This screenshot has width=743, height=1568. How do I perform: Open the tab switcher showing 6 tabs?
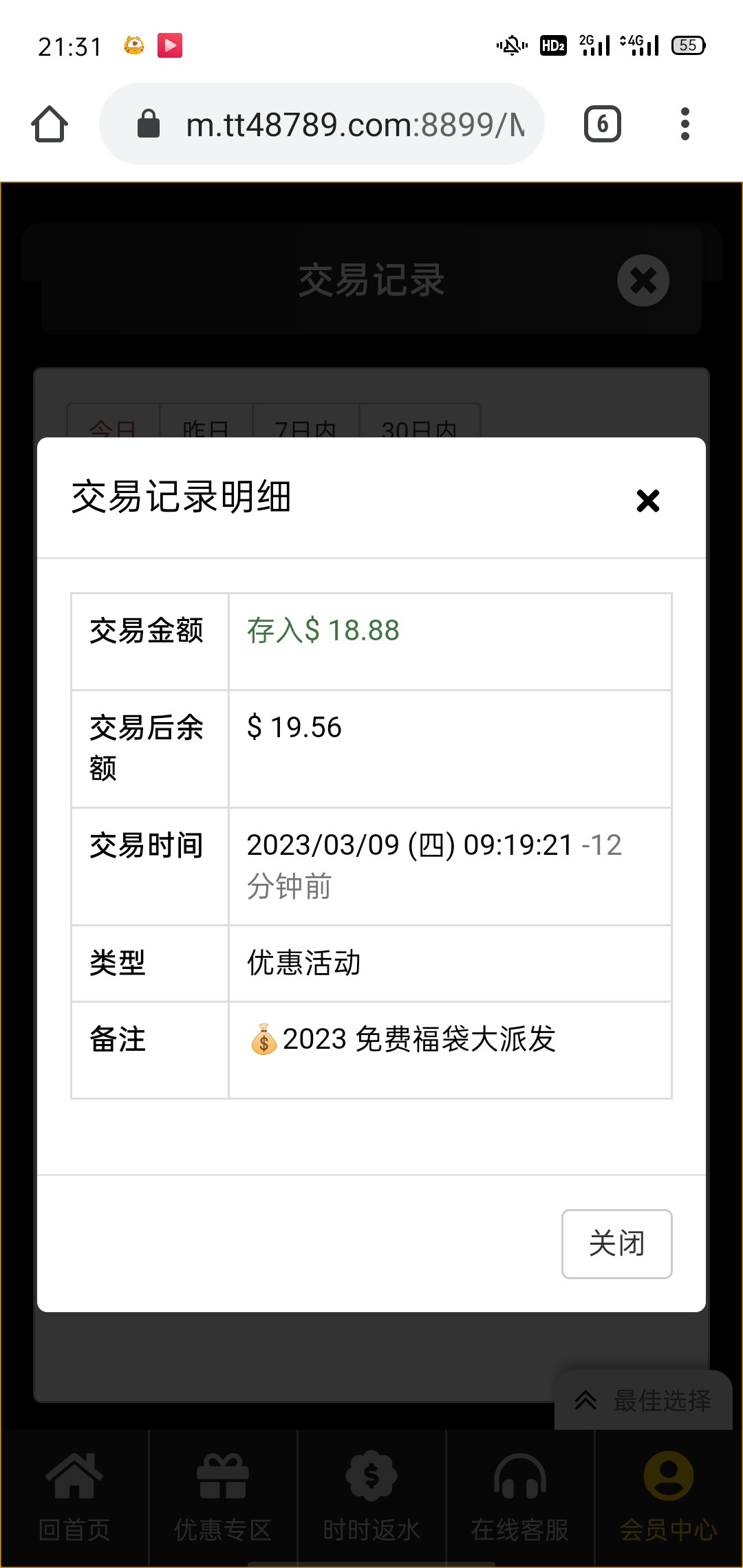pos(602,124)
